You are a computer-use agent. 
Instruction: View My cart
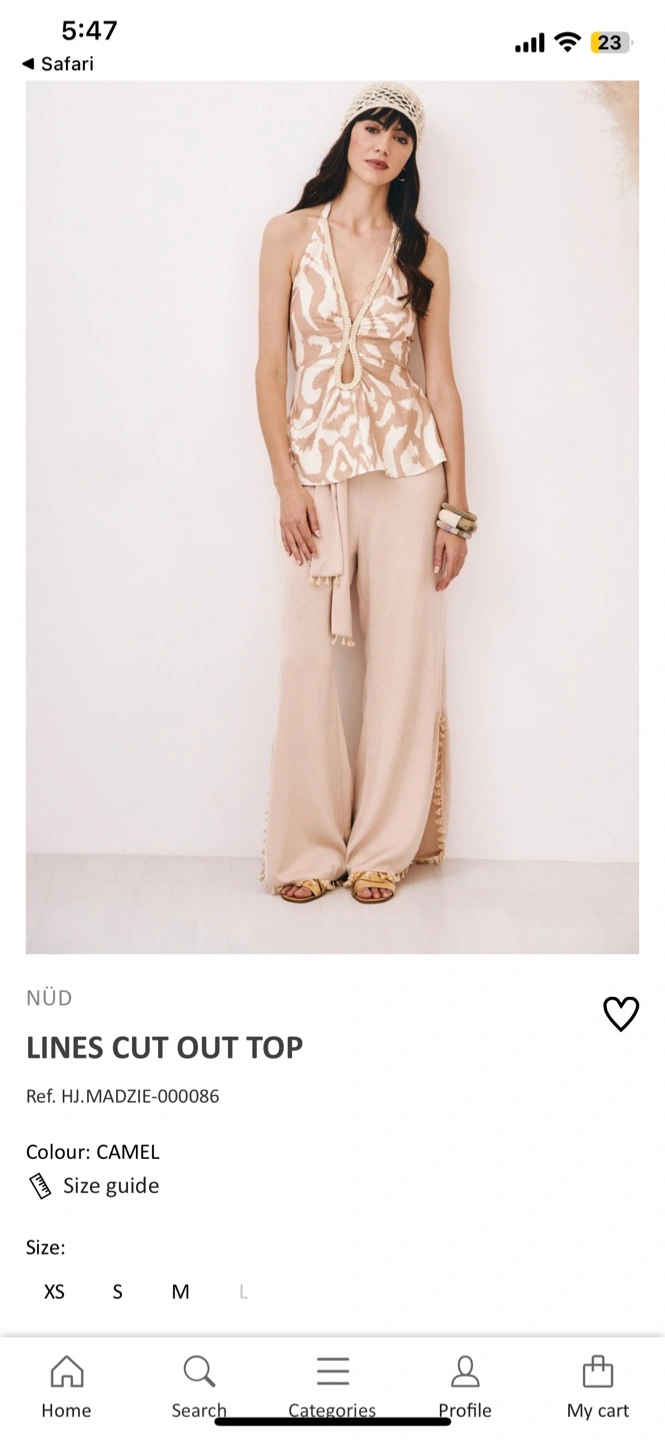(x=598, y=1387)
